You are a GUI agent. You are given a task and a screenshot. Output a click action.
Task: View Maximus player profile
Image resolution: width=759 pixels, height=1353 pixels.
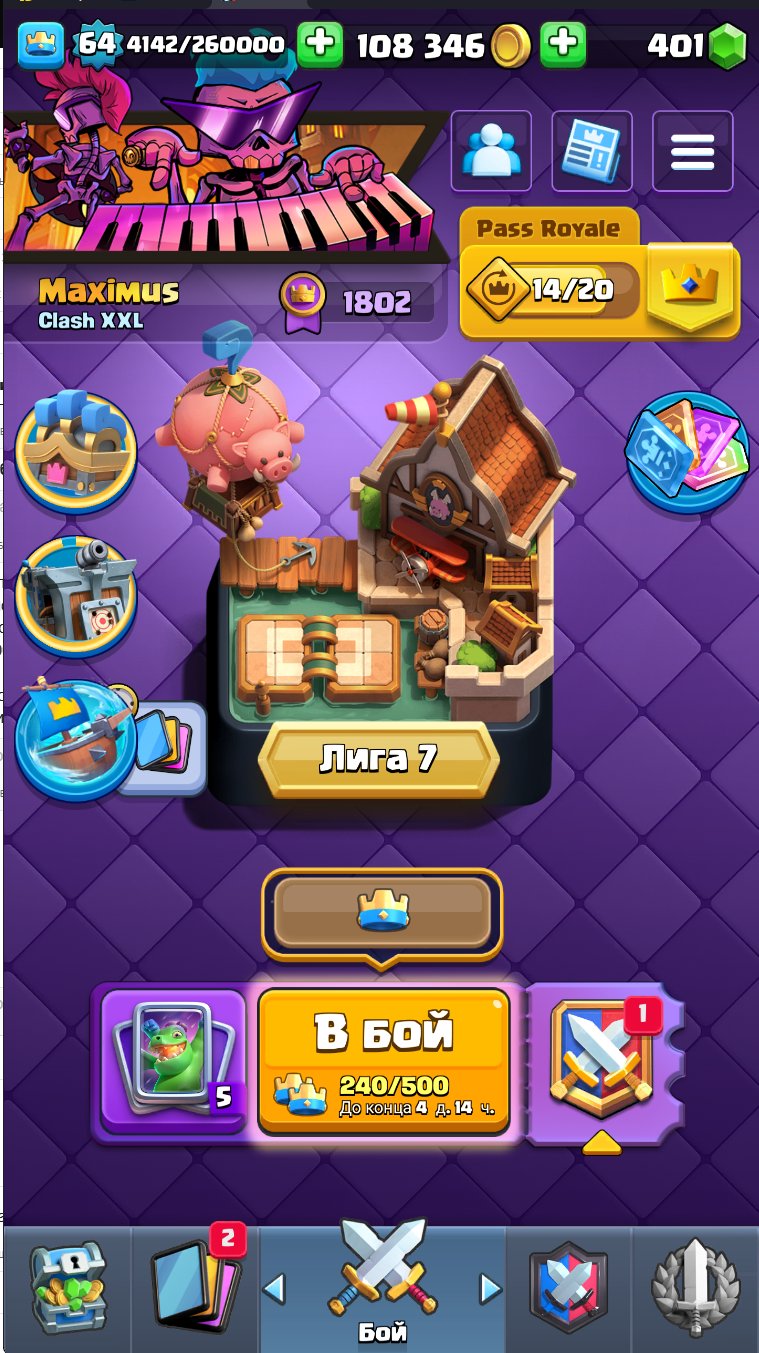pos(108,303)
